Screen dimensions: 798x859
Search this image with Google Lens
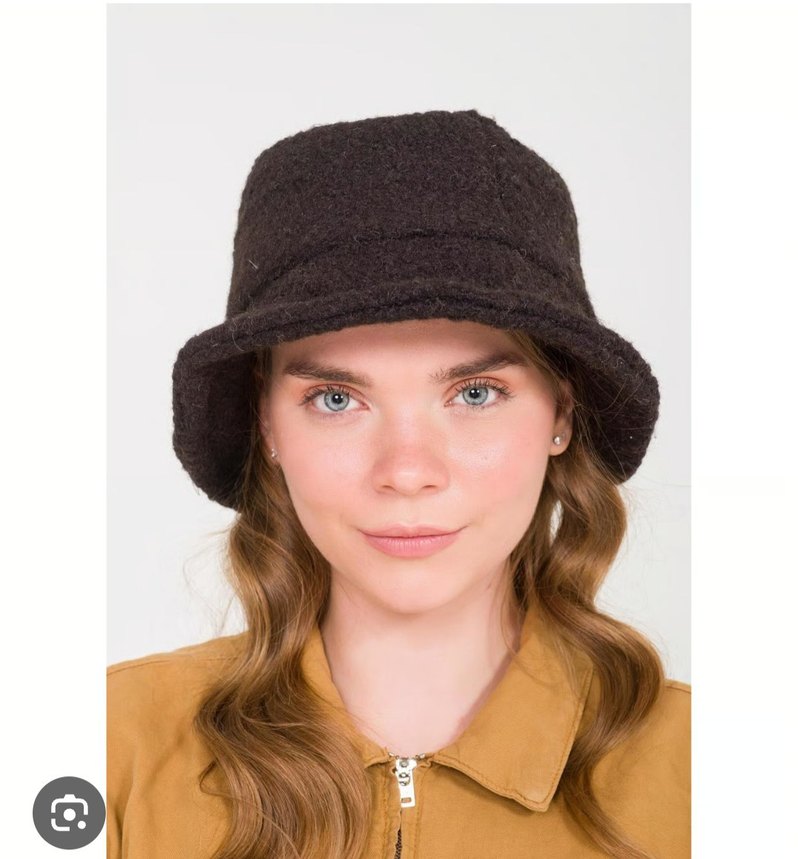pos(68,812)
